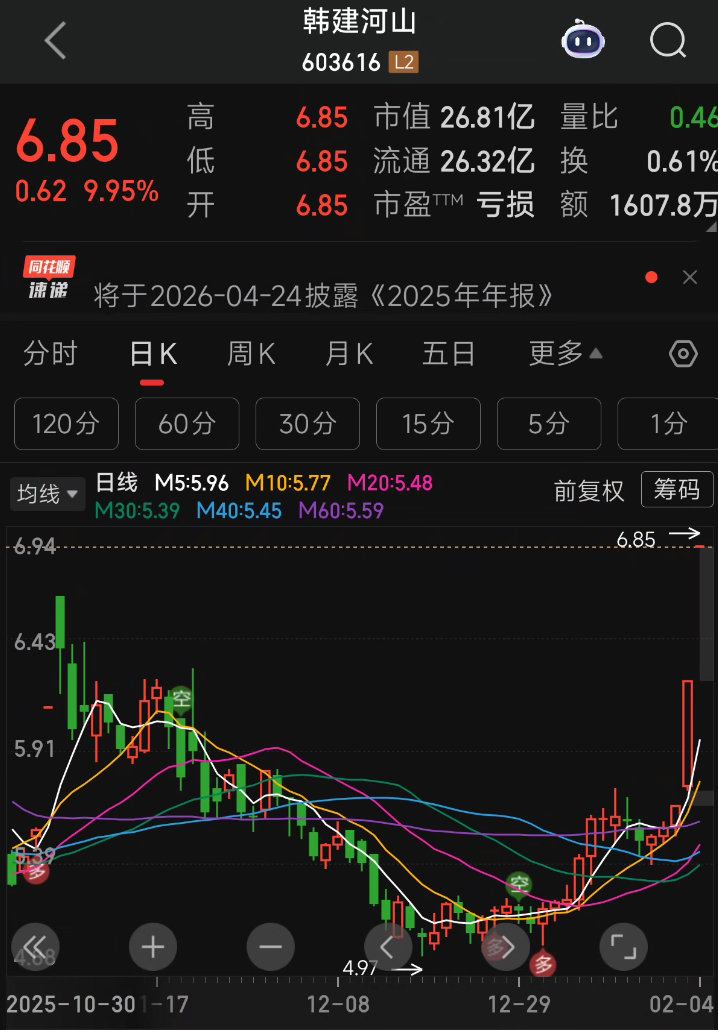Zoom in the K-line chart

point(152,946)
